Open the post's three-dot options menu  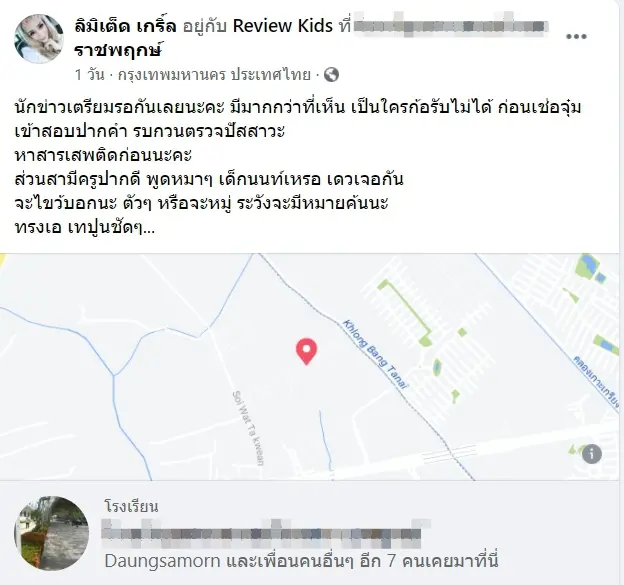tap(577, 35)
